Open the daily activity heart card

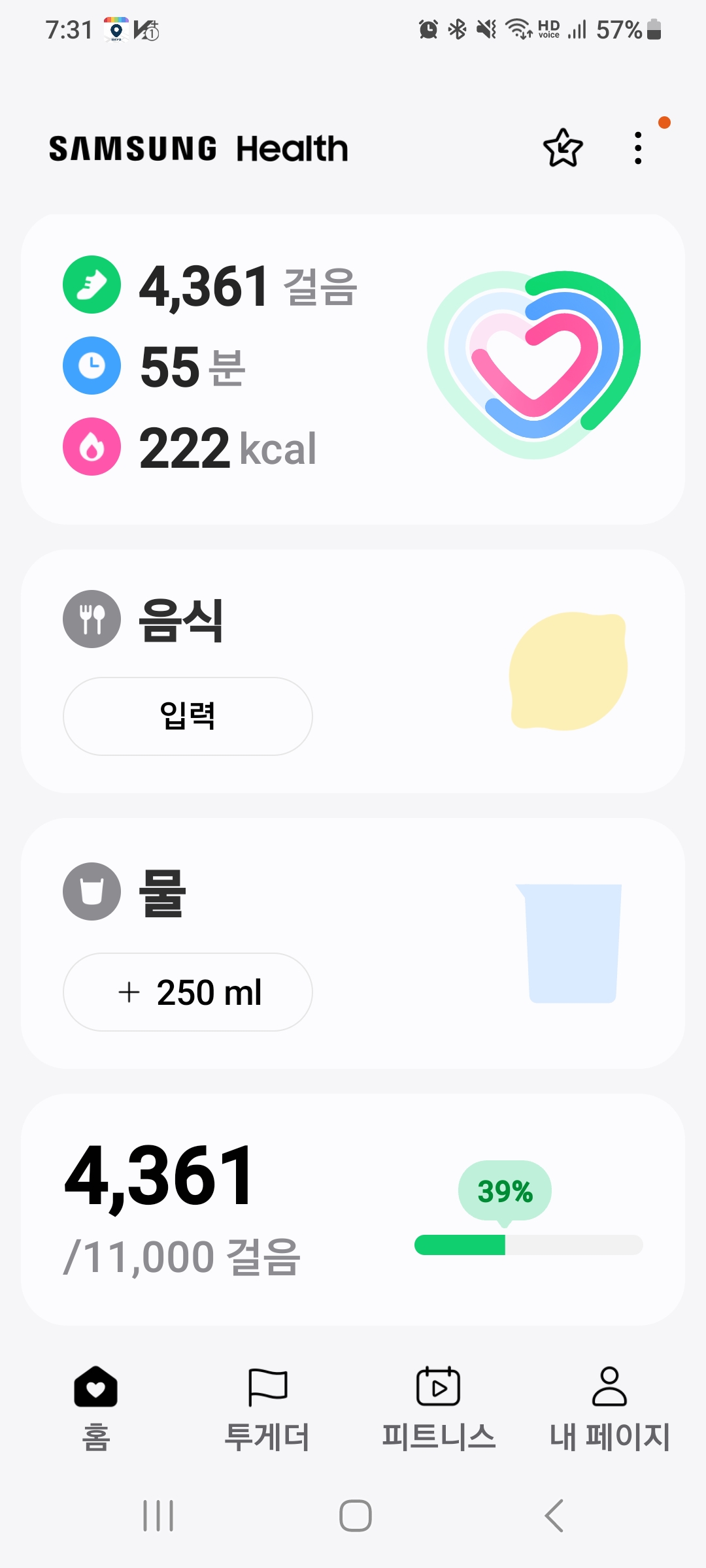353,369
